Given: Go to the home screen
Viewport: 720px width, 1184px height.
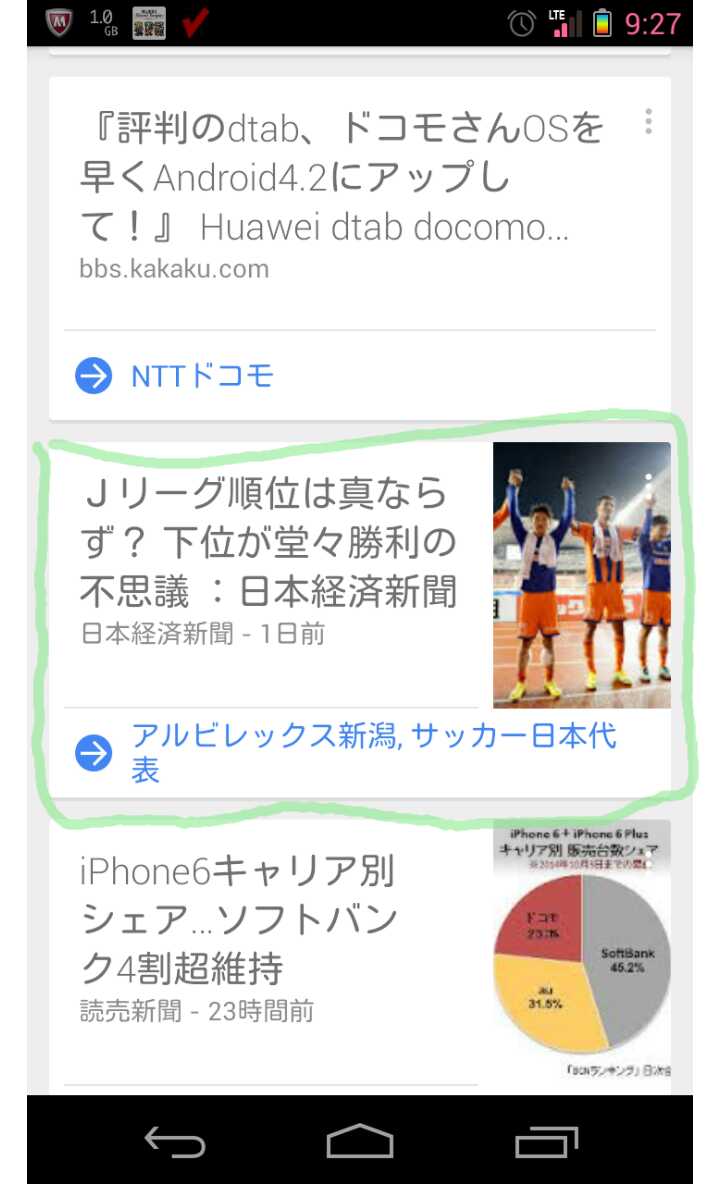Looking at the screenshot, I should (x=360, y=1141).
